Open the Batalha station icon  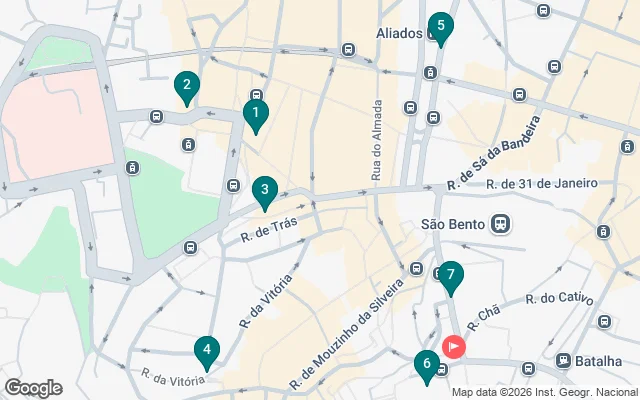point(565,361)
